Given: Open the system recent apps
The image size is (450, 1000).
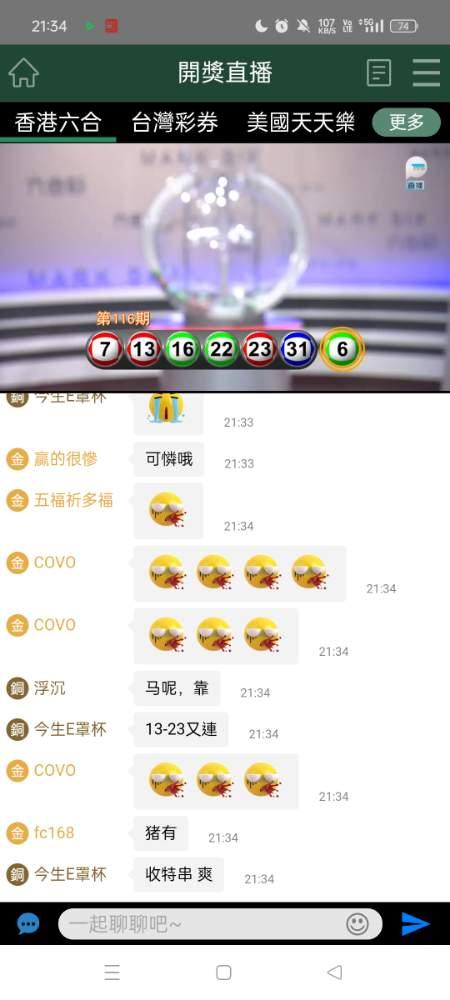Looking at the screenshot, I should 112,972.
